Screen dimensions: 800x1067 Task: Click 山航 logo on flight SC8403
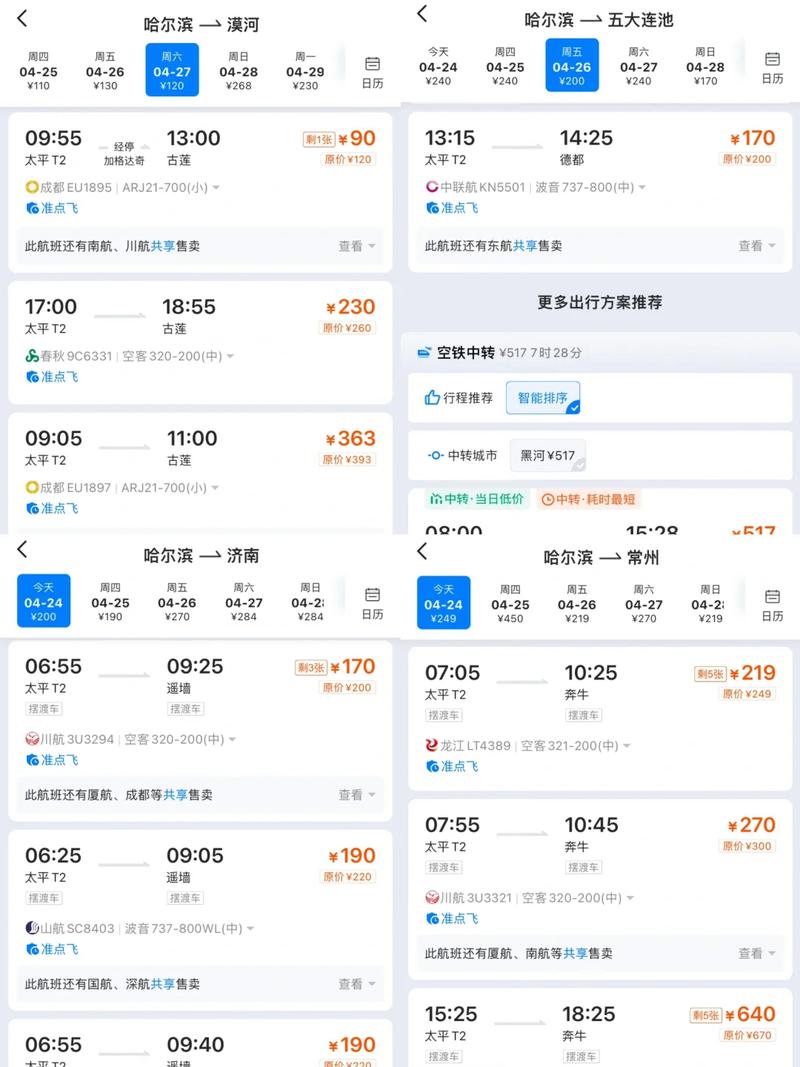(30, 928)
